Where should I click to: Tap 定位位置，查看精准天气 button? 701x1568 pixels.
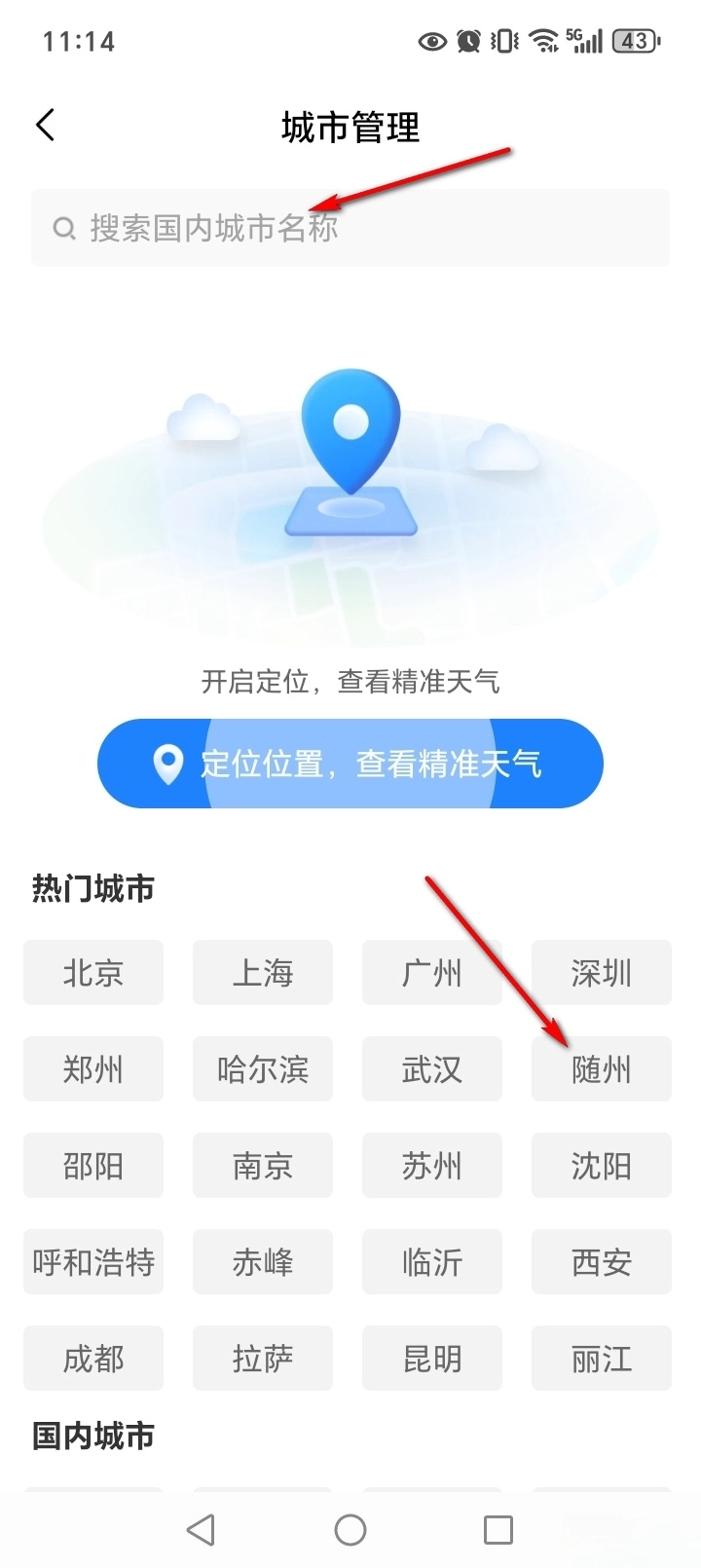(x=350, y=764)
